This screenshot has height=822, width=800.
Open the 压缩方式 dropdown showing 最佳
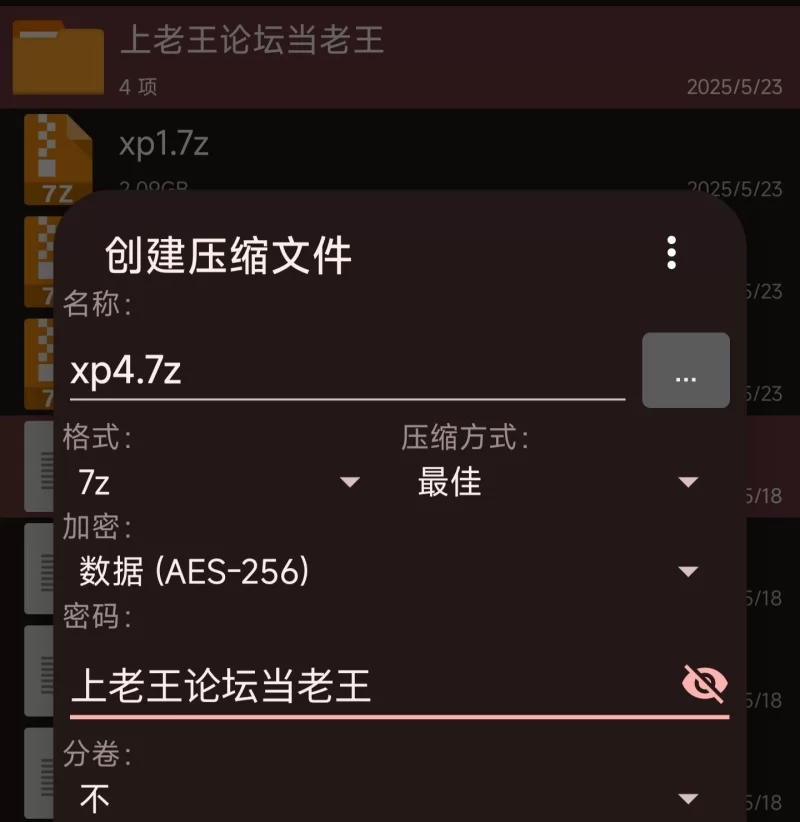click(x=557, y=483)
